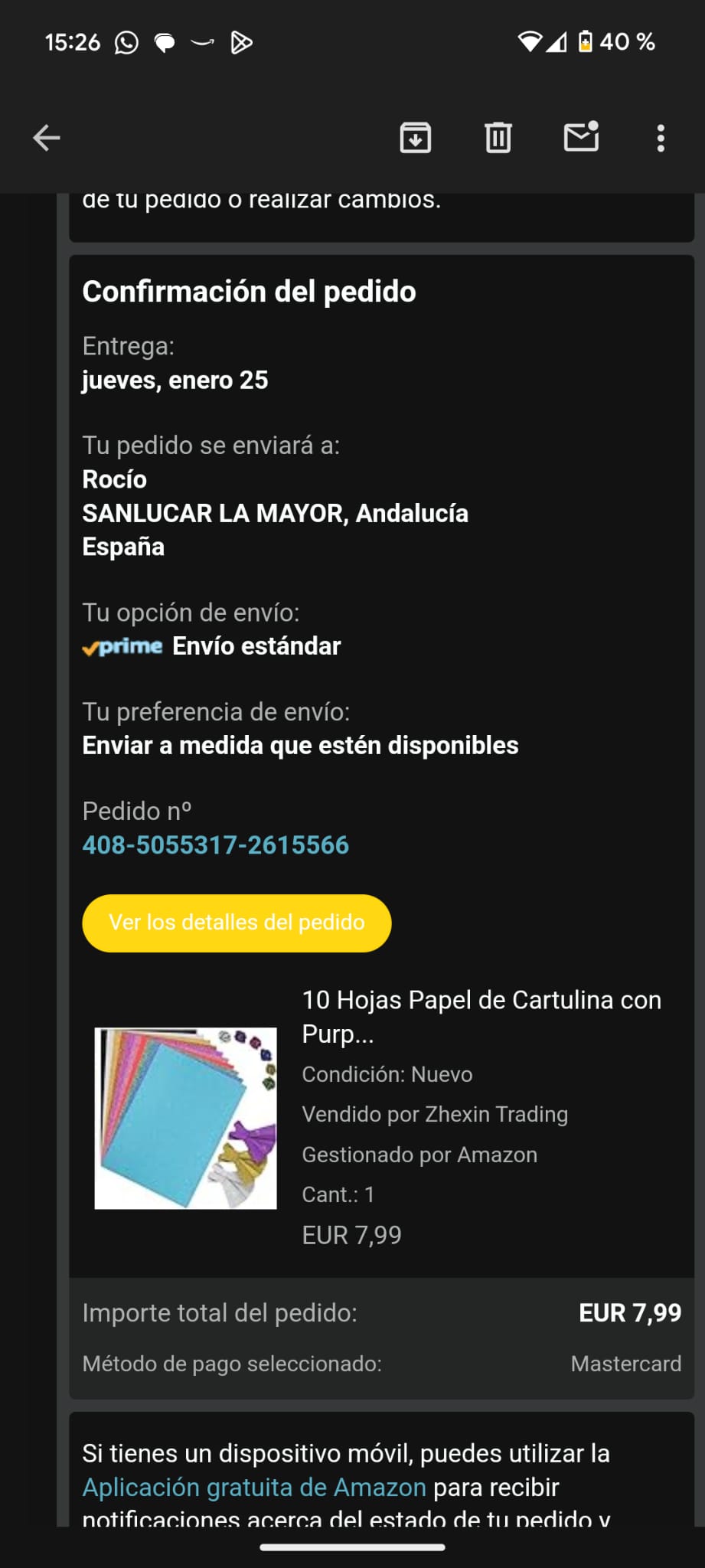Open the overflow menu
This screenshot has height=1568, width=705.
661,138
